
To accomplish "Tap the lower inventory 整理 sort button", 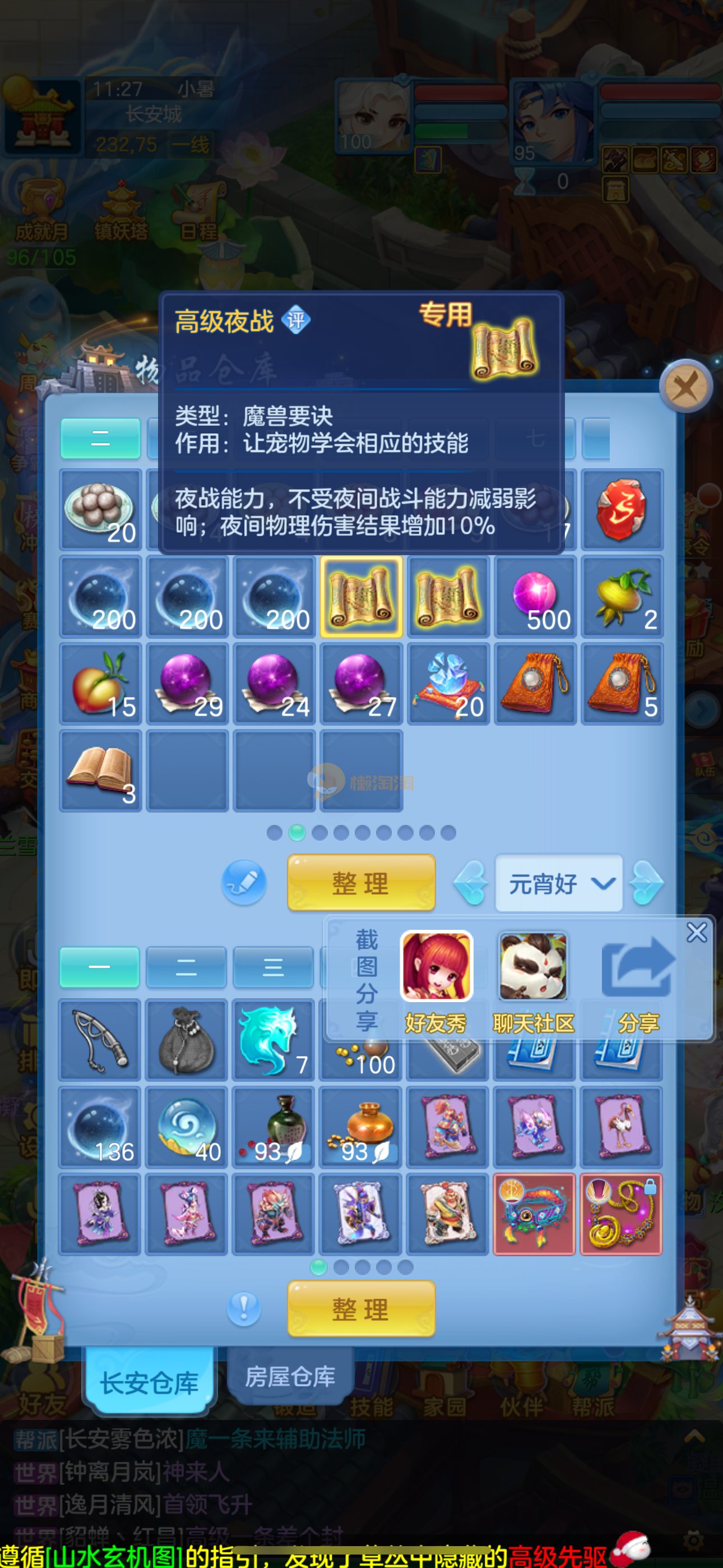I will (361, 1309).
